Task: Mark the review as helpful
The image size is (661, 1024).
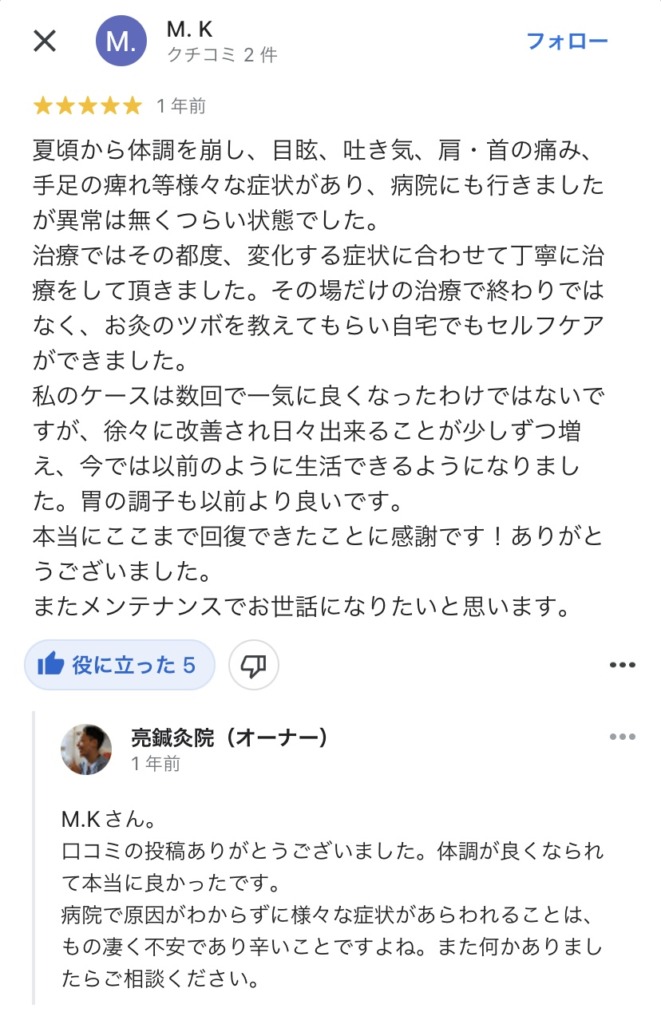Action: [x=119, y=665]
